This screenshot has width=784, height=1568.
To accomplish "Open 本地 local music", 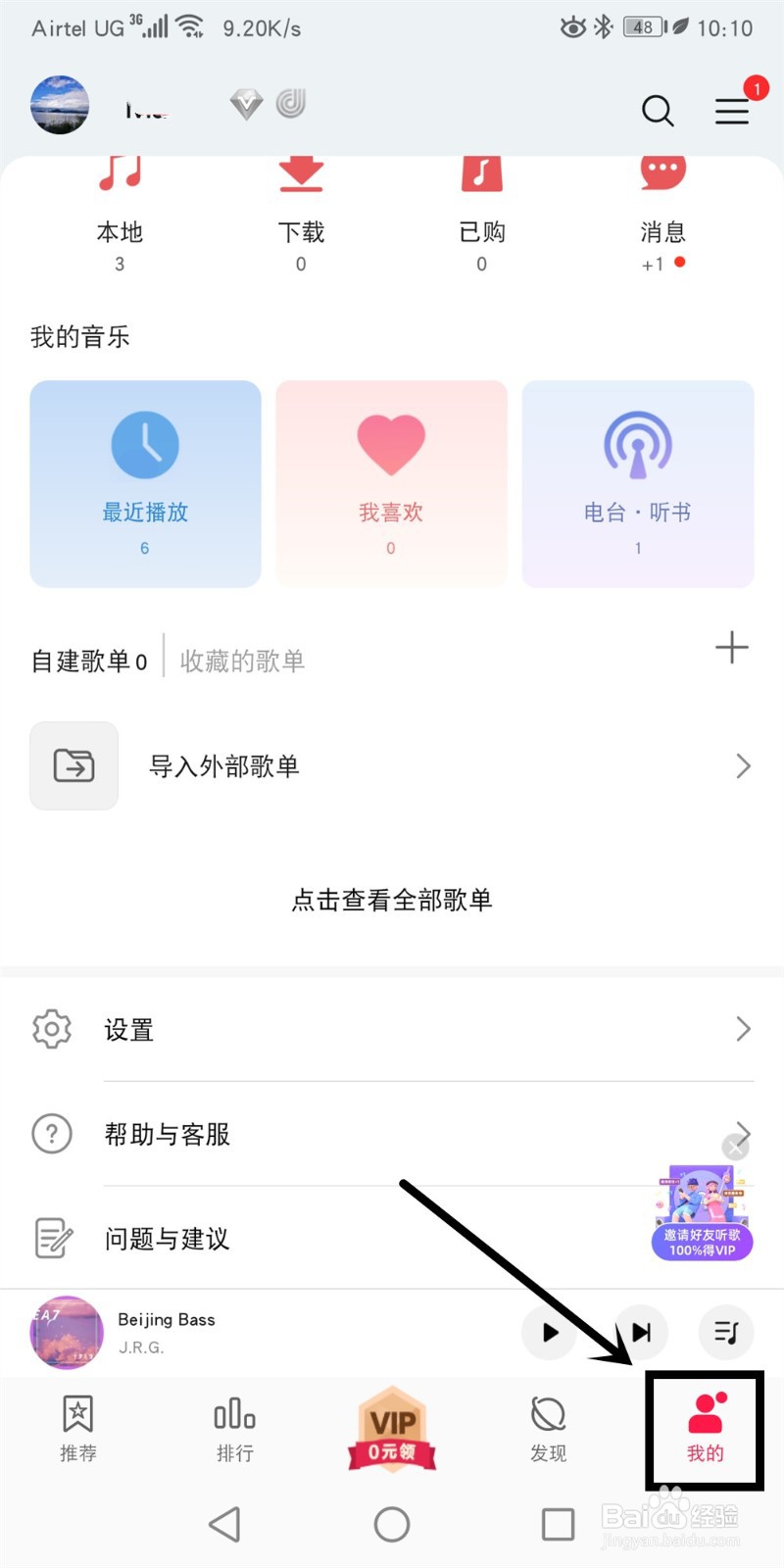I will [x=120, y=213].
